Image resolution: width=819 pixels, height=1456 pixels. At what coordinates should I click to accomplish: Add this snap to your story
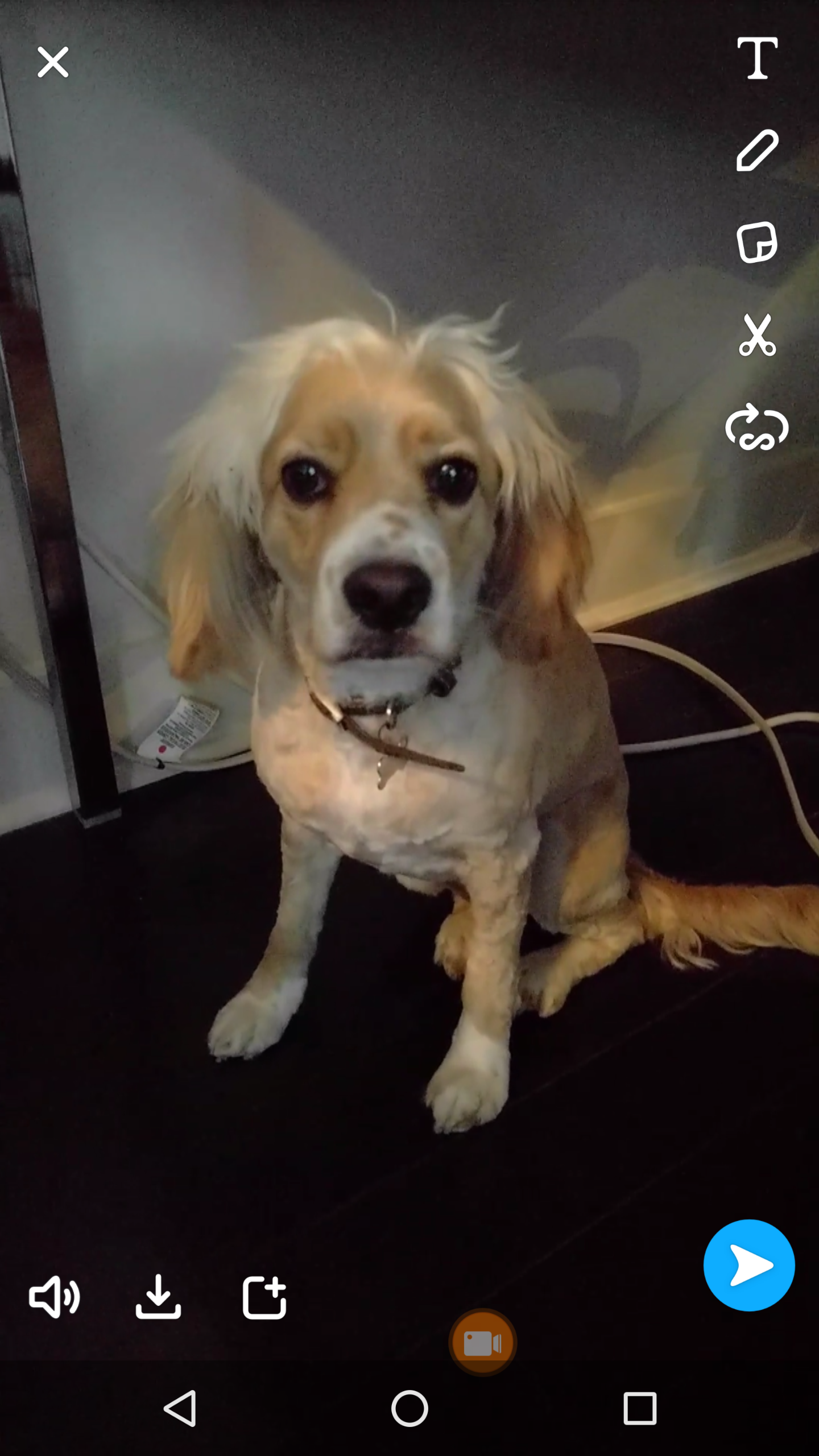coord(264,1297)
